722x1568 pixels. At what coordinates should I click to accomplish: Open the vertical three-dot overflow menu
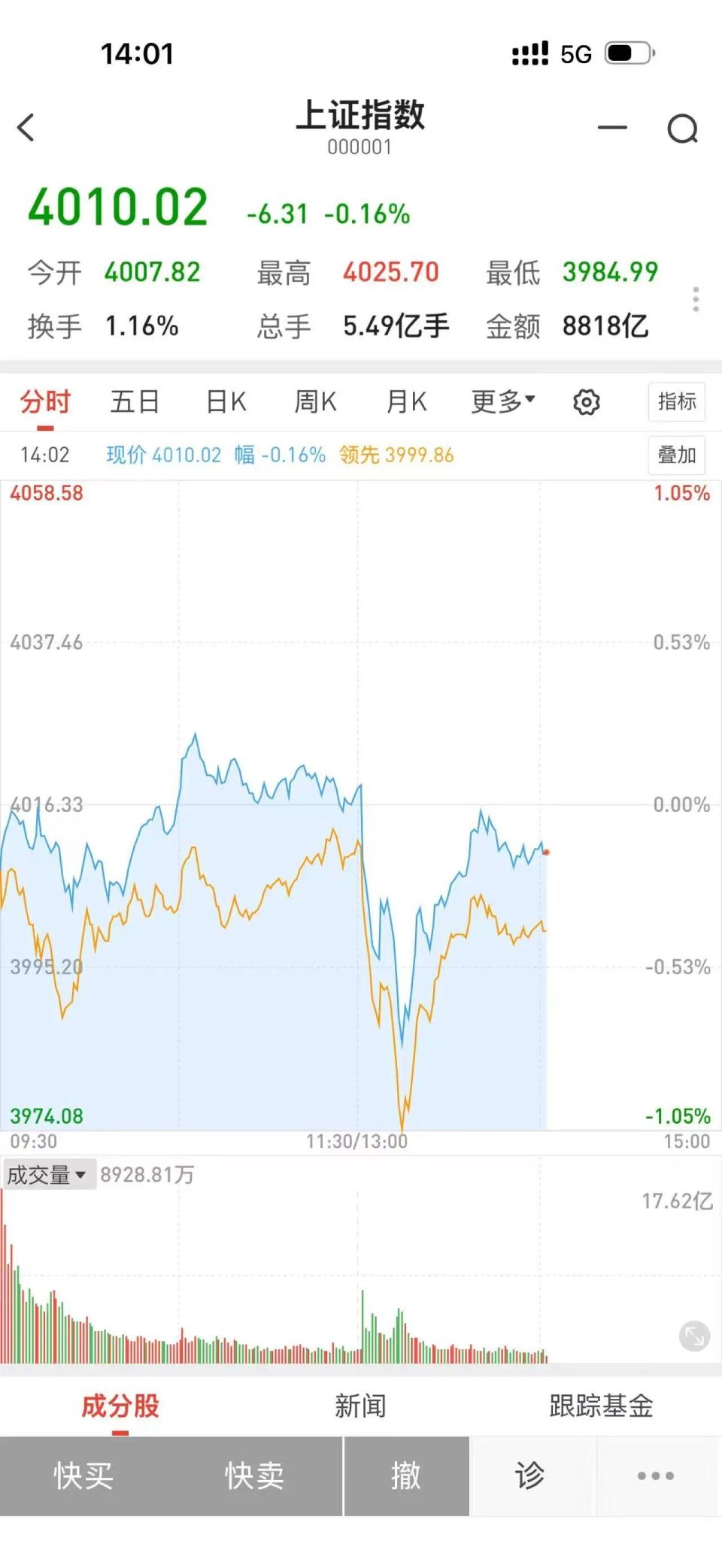696,299
